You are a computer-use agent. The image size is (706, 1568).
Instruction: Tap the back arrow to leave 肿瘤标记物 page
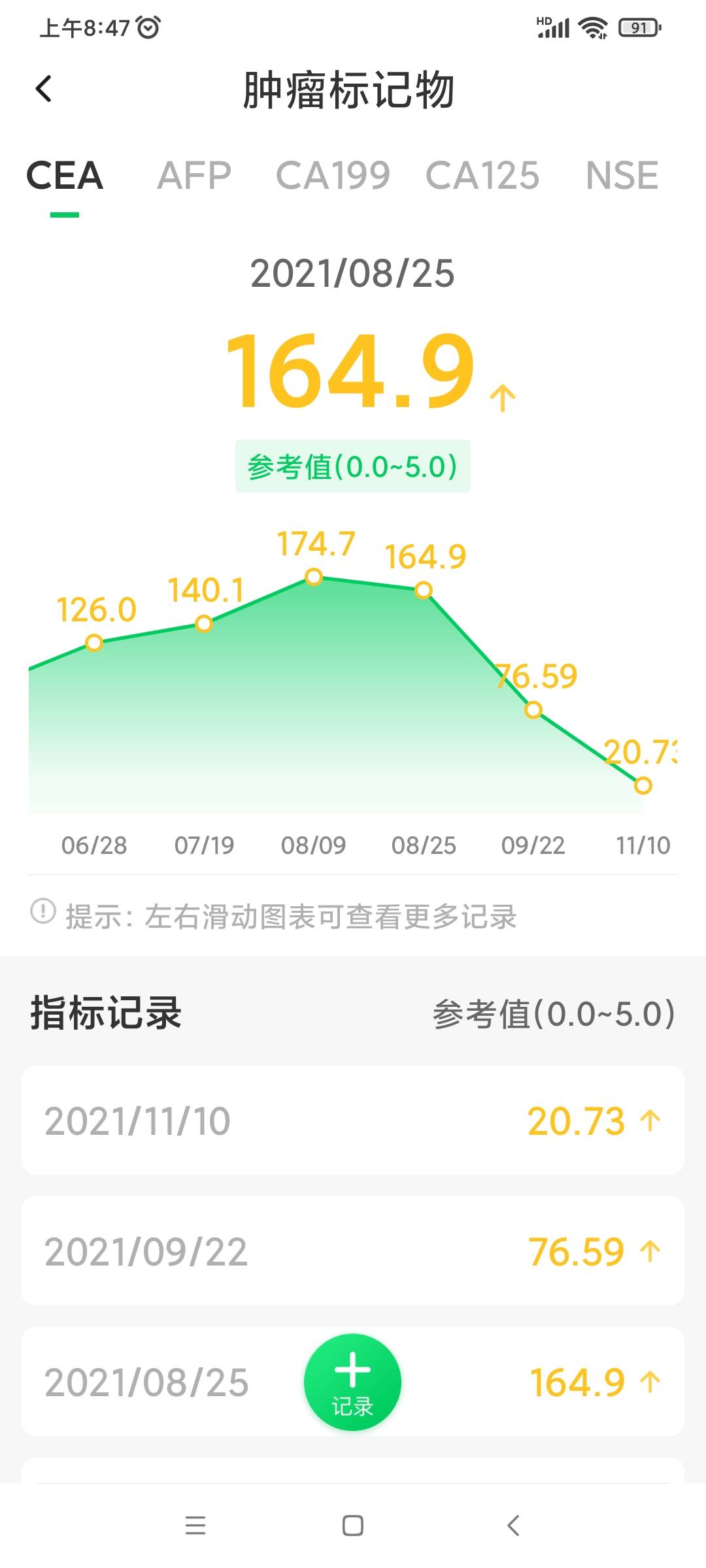coord(44,89)
